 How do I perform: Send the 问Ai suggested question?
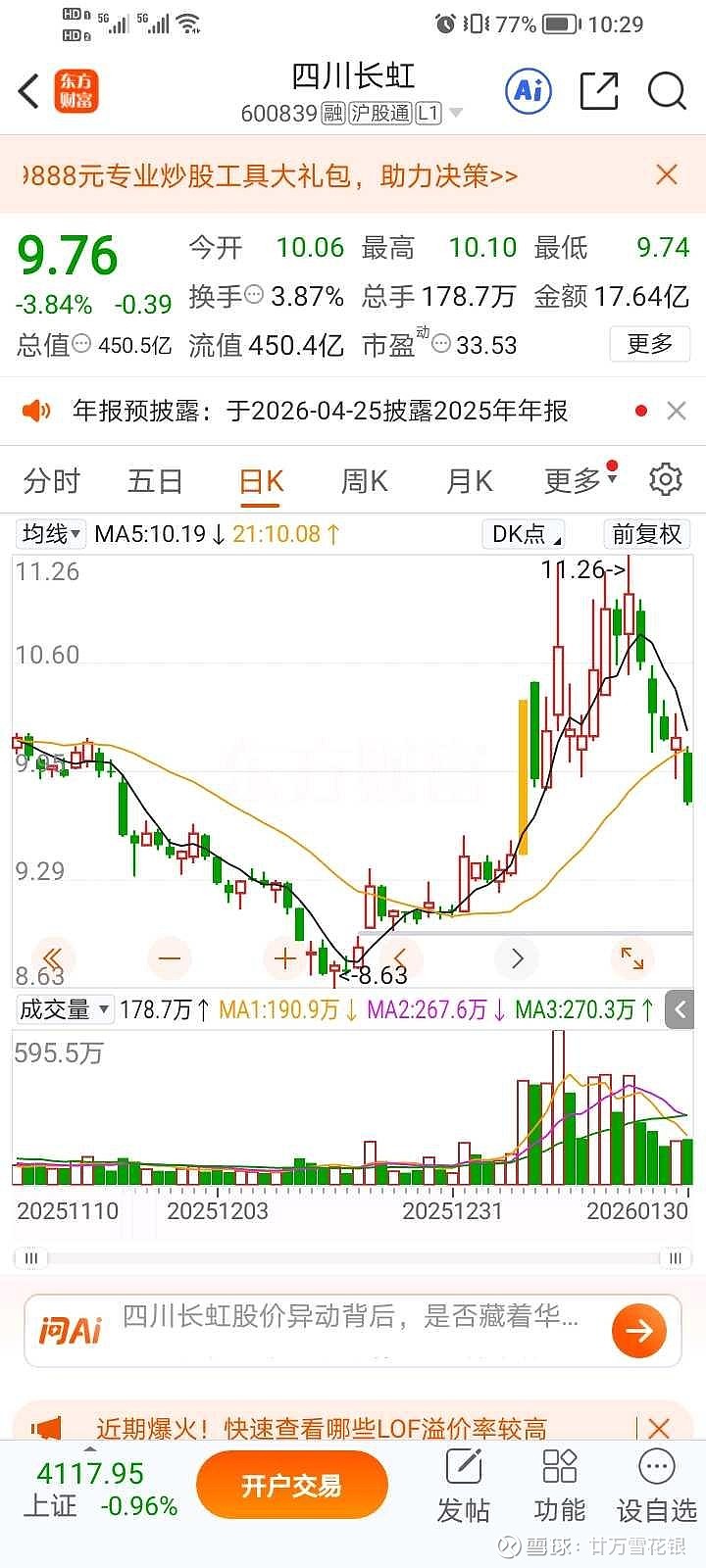tap(638, 1330)
